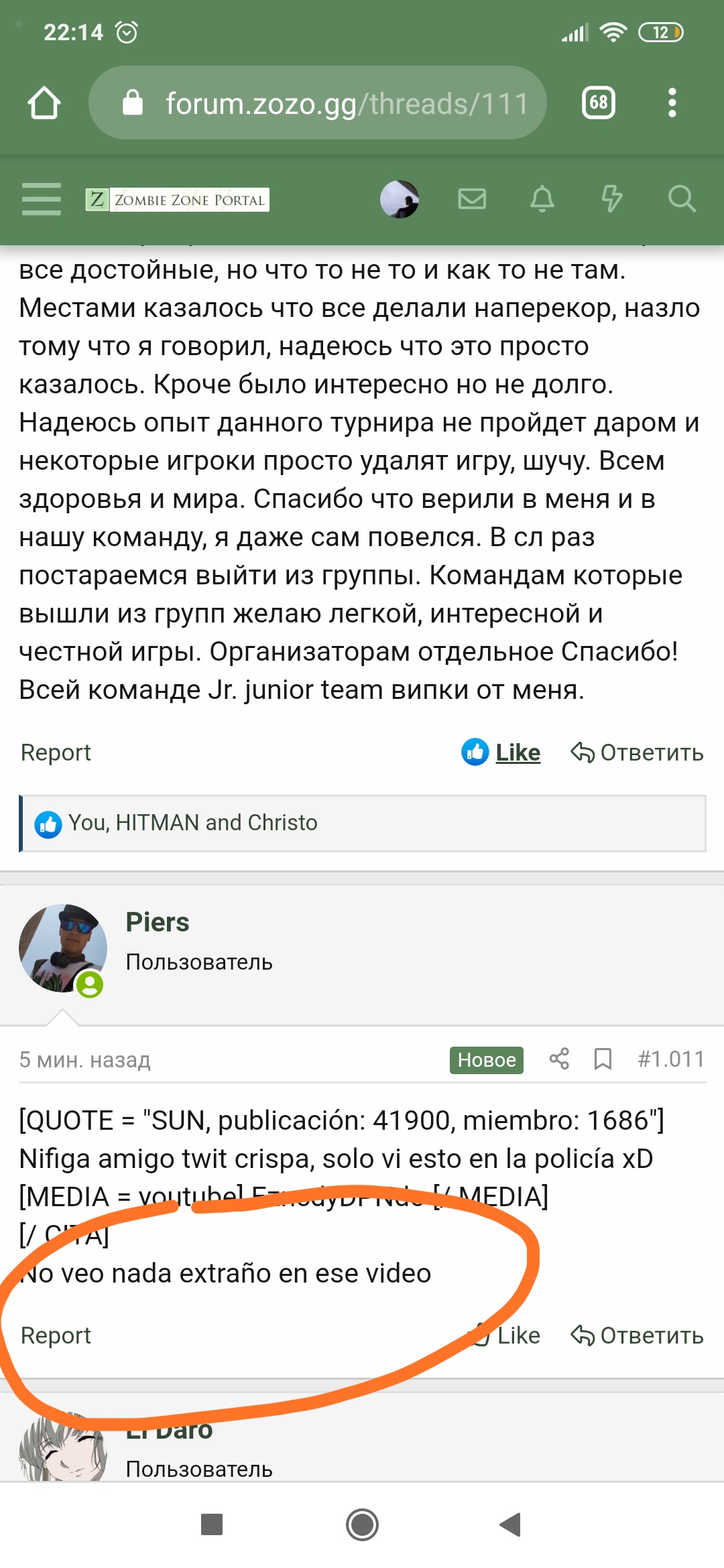Open the private messages inbox
Image resolution: width=724 pixels, height=1568 pixels.
(472, 199)
